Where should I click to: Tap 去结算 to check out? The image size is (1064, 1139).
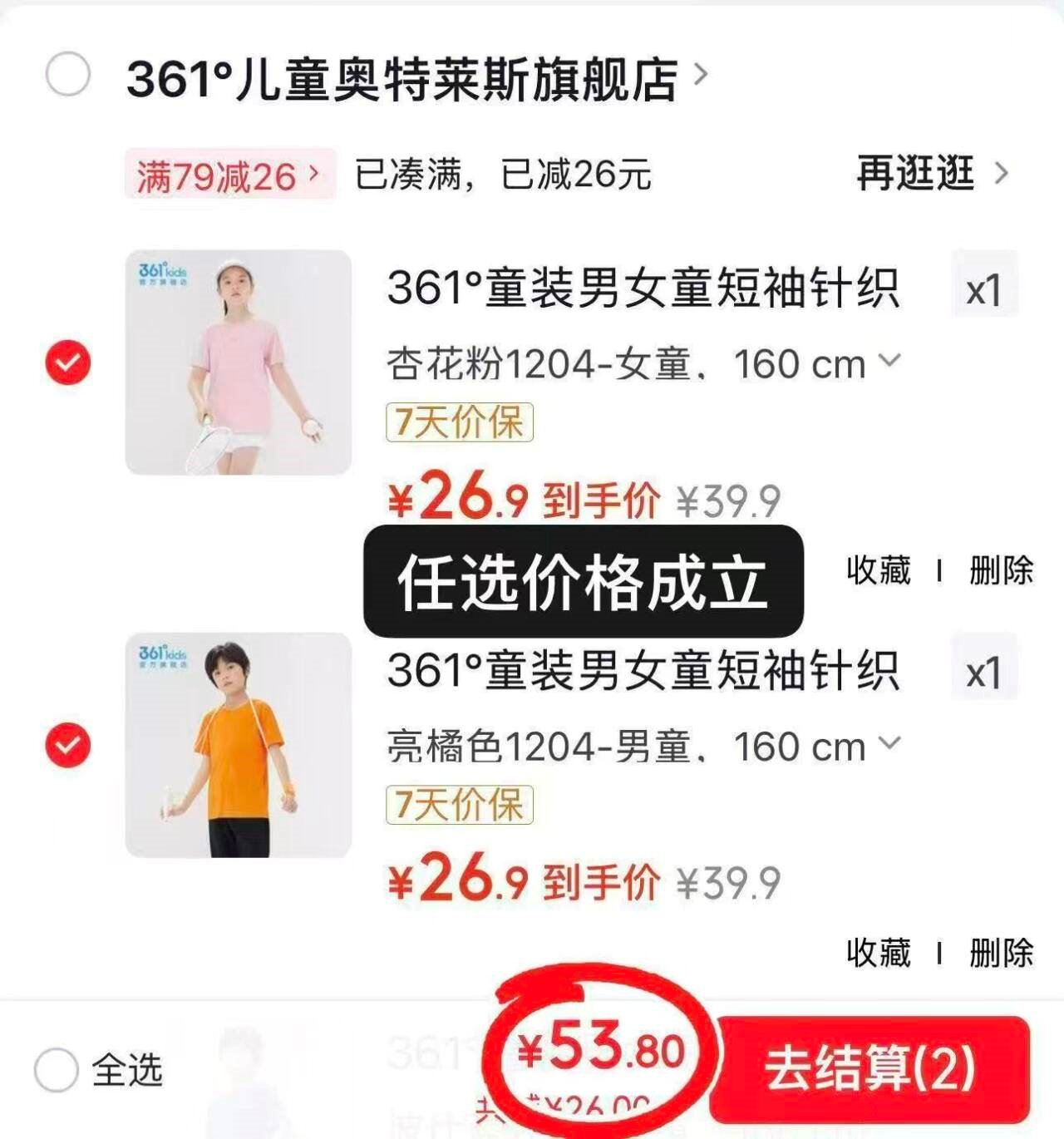click(869, 1069)
